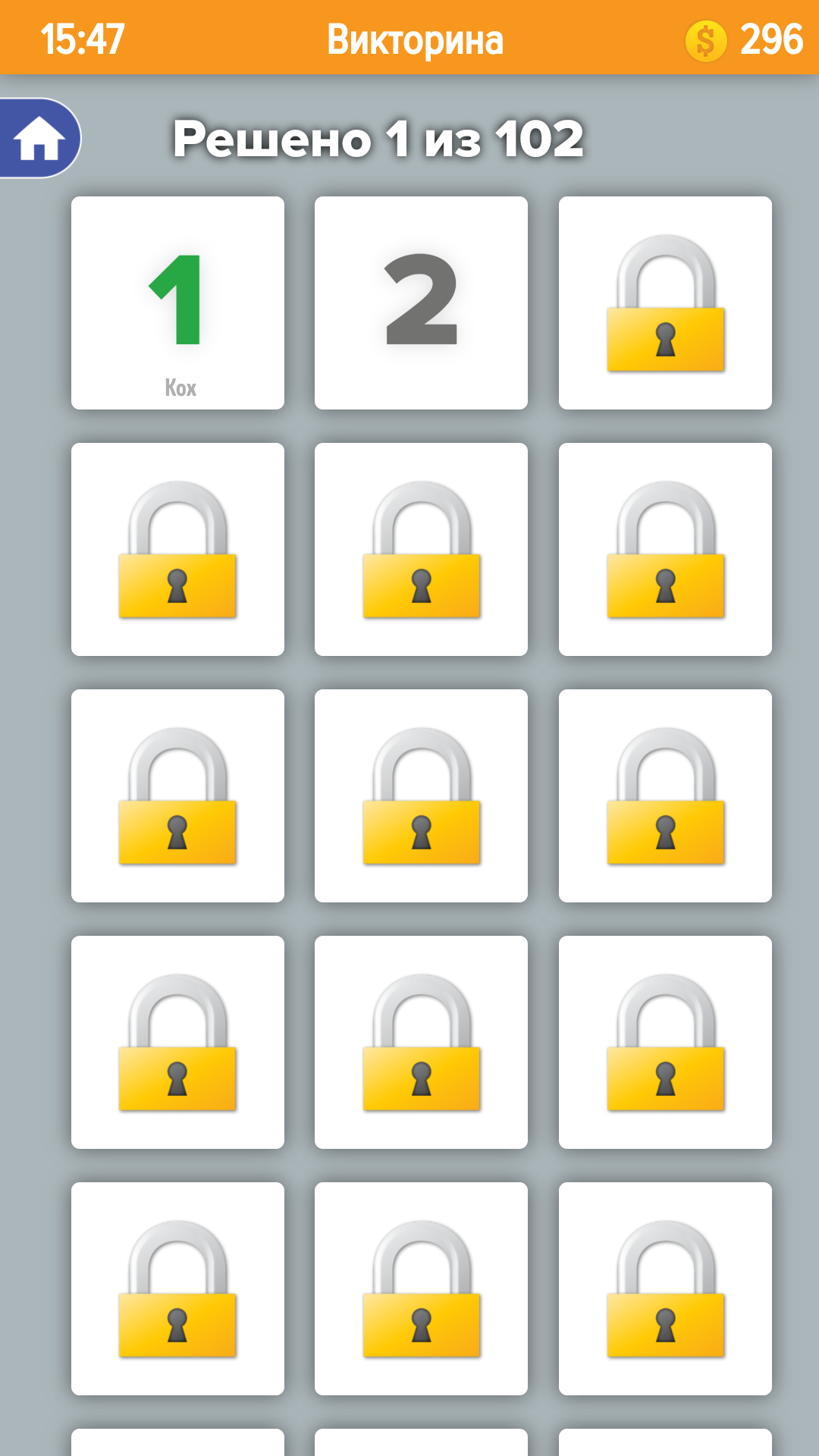The image size is (819, 1456).
Task: Start quiz level 2
Action: 421,303
